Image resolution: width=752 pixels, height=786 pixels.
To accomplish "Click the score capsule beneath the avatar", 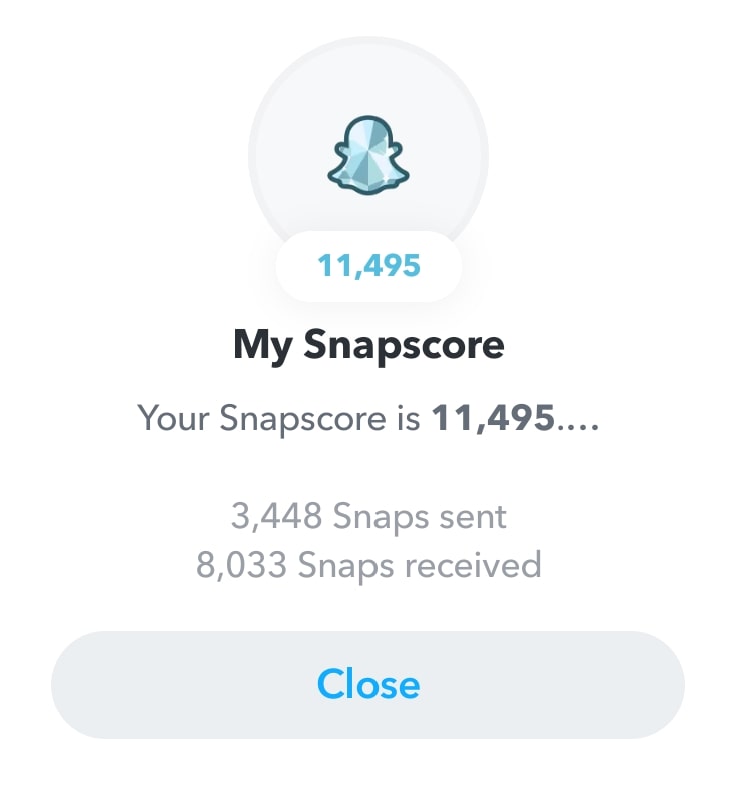I will [369, 265].
